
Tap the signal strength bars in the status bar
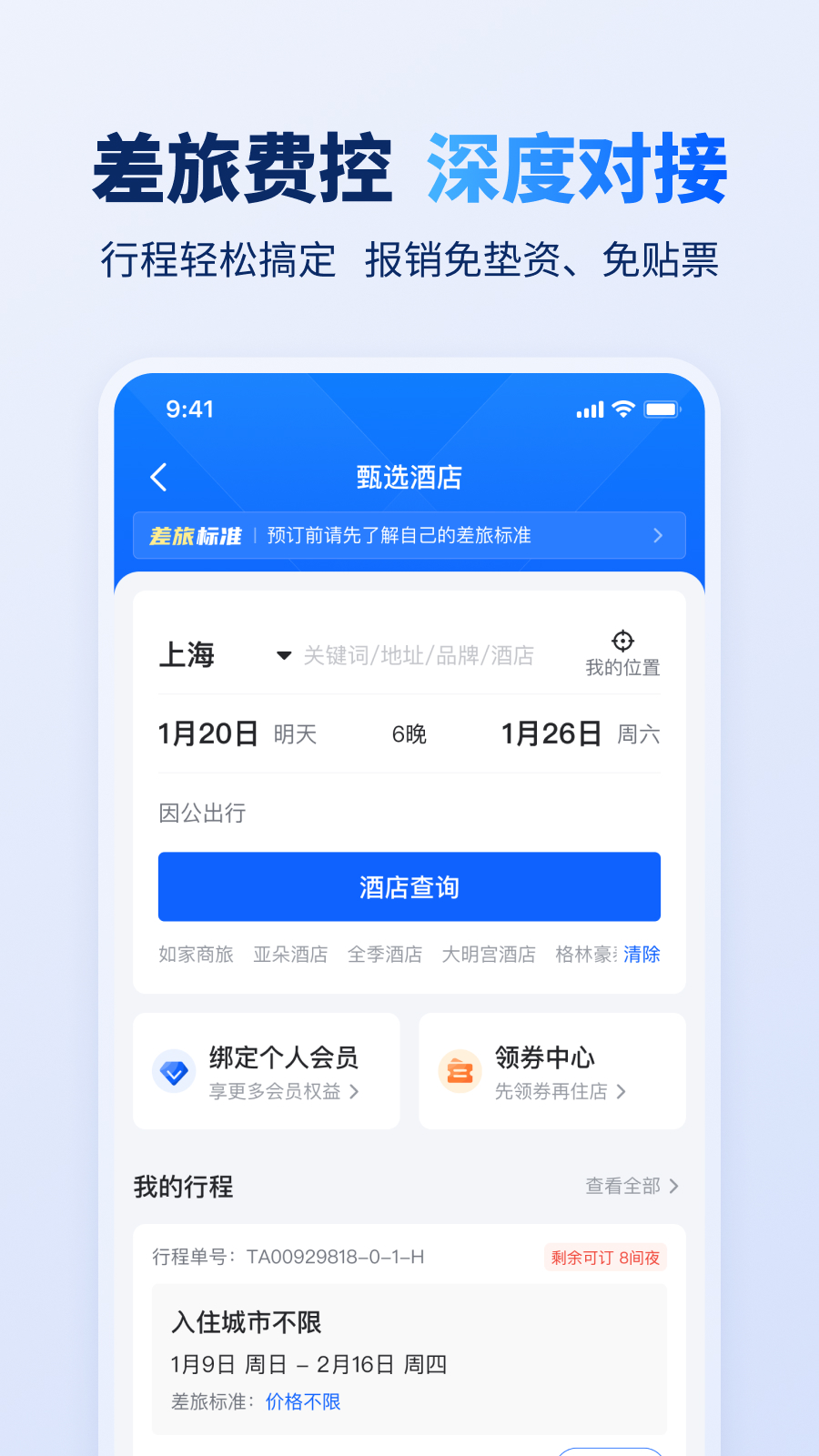click(590, 410)
